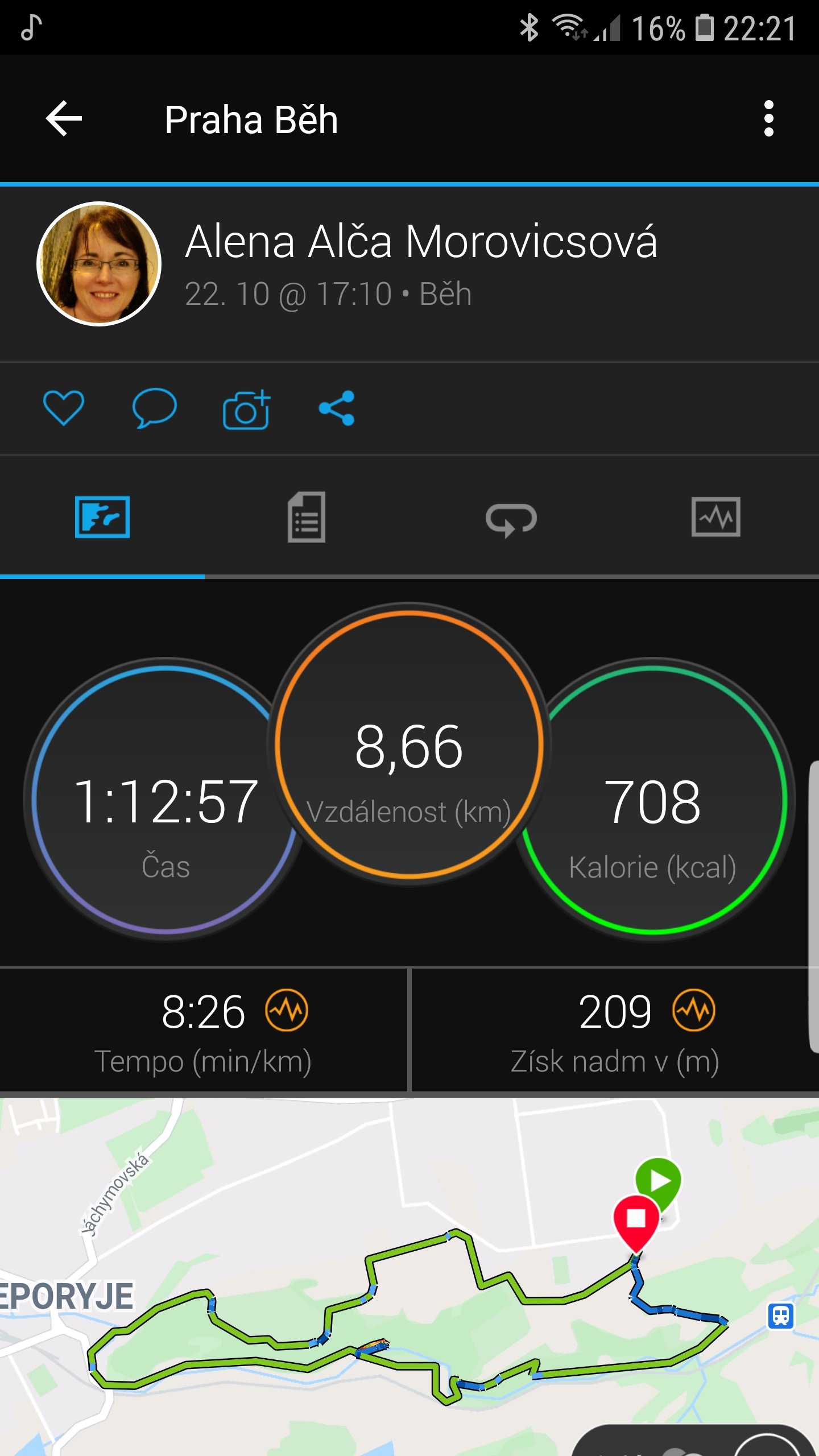The image size is (819, 1456).
Task: Open comments with the speech bubble icon
Action: coord(154,408)
